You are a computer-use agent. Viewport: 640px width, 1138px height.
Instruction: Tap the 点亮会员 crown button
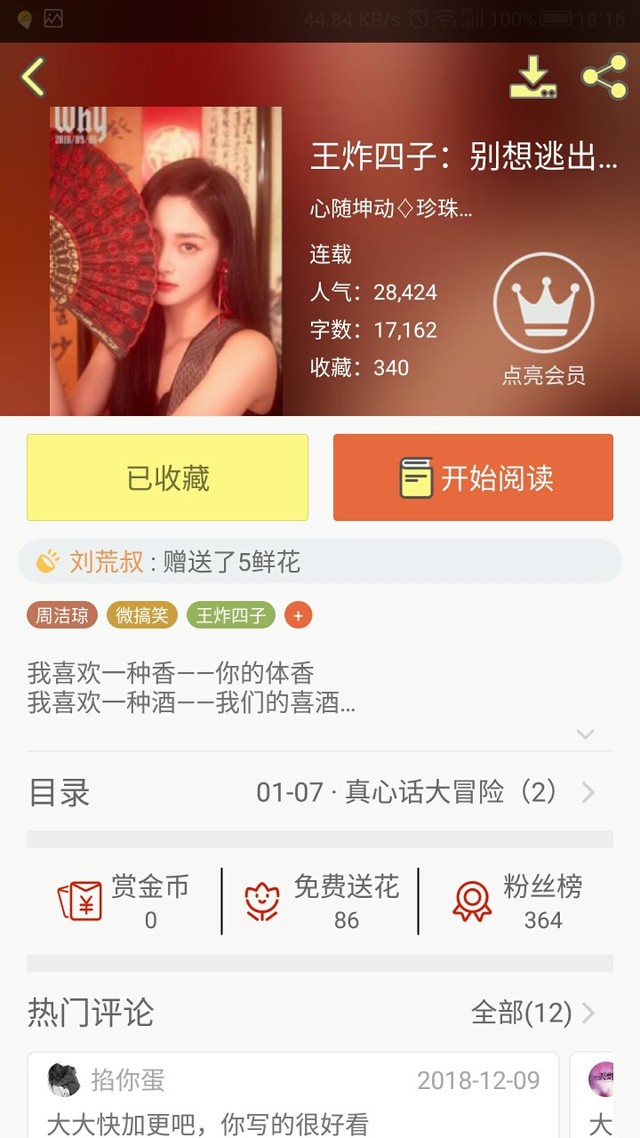543,320
